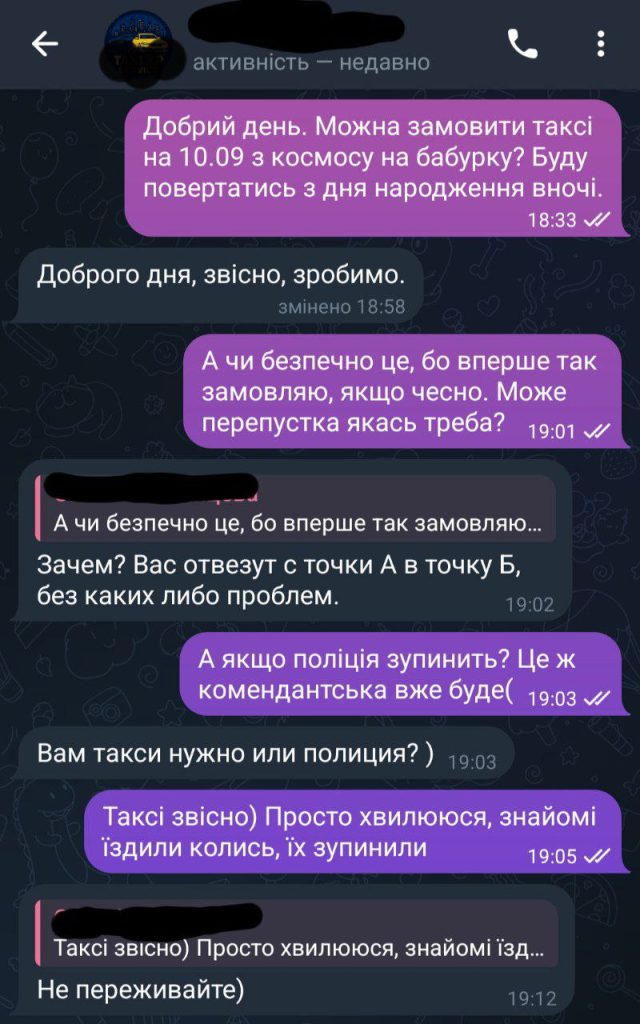Go back to the chat list
The width and height of the screenshot is (640, 1024).
pos(45,44)
